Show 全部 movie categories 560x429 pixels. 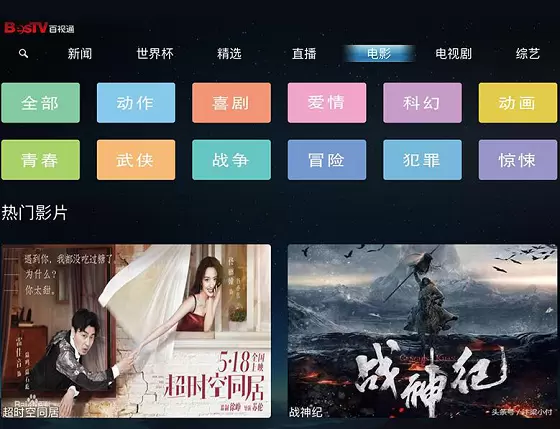[x=40, y=103]
